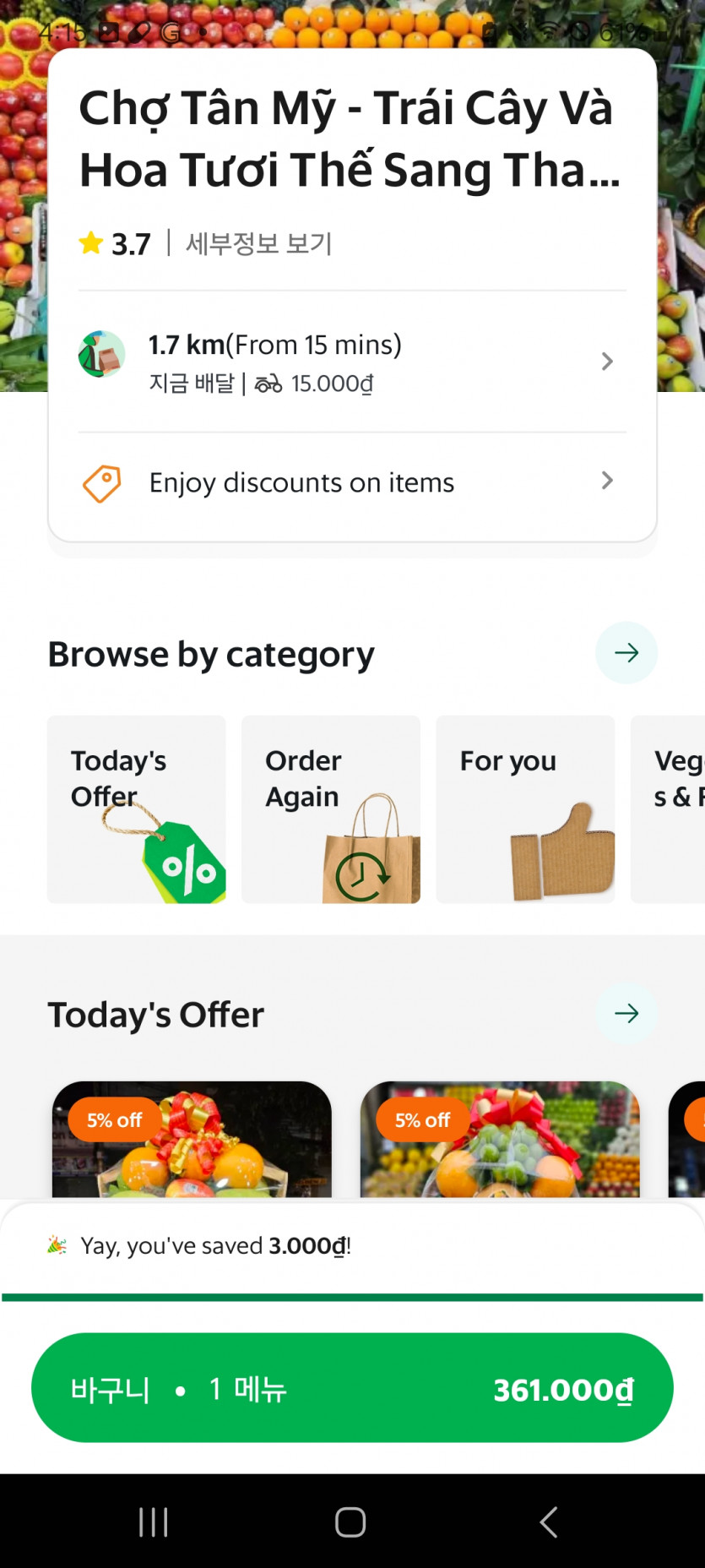Go to the phone's home screen
Image resolution: width=705 pixels, height=1568 pixels.
click(350, 1522)
